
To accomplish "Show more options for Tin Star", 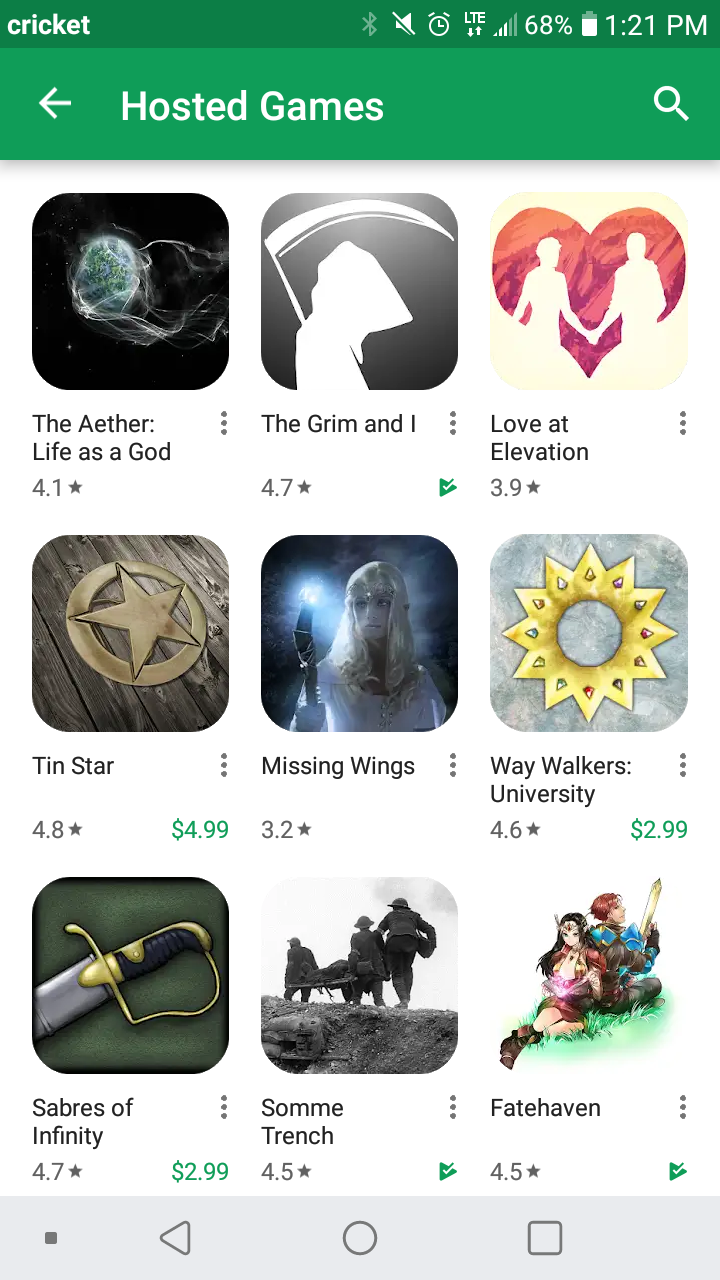I will [224, 766].
